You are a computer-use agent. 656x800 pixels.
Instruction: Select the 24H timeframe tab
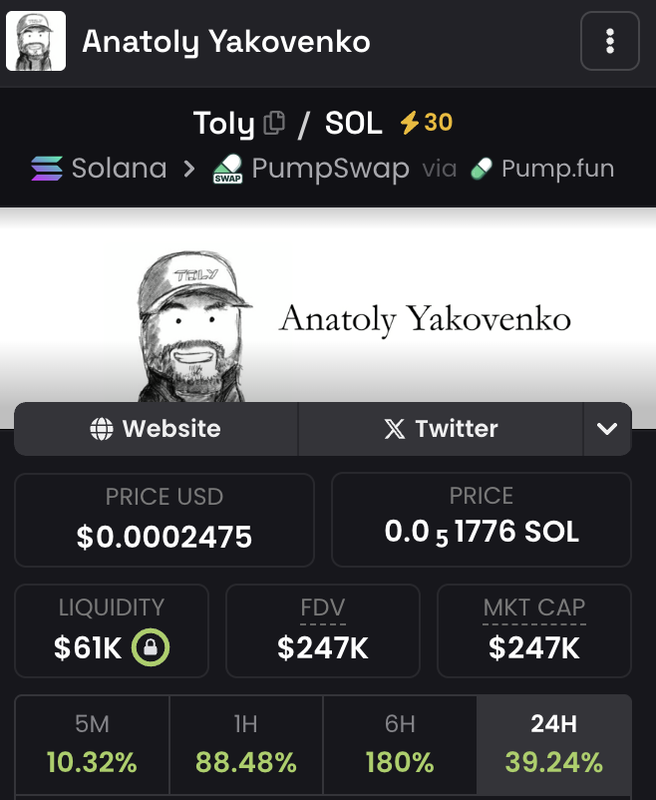554,745
